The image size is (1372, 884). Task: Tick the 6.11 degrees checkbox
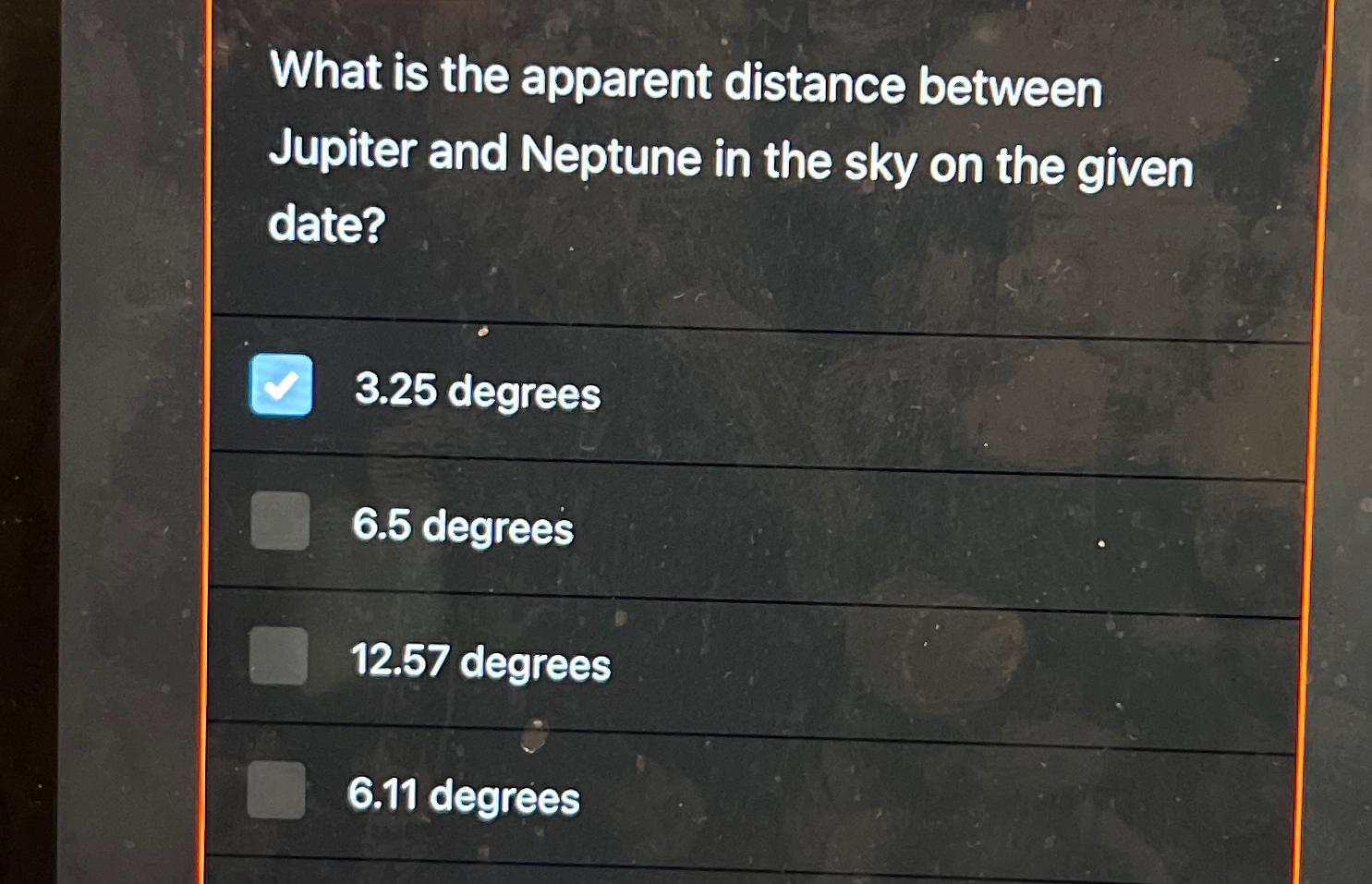(x=276, y=791)
